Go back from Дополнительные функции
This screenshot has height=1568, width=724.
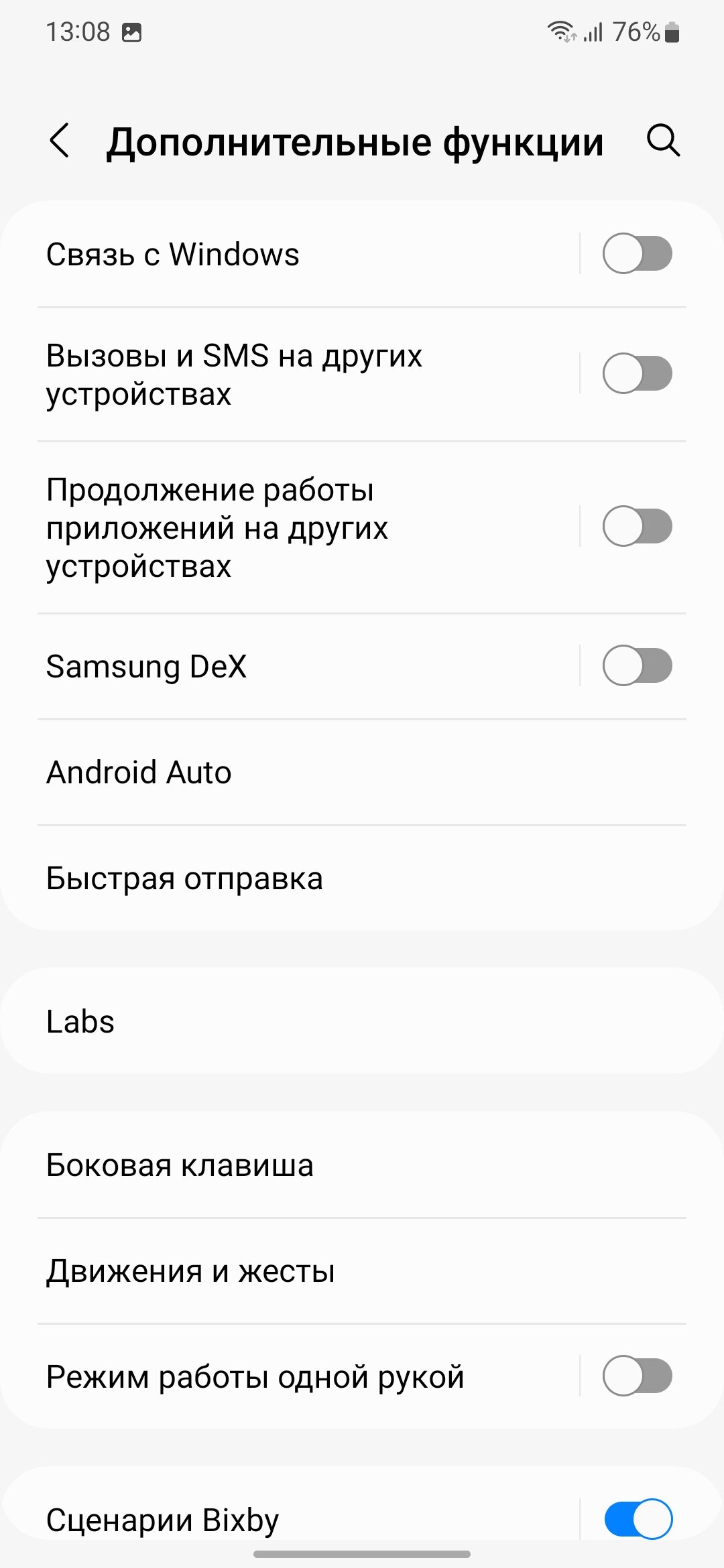tap(60, 141)
